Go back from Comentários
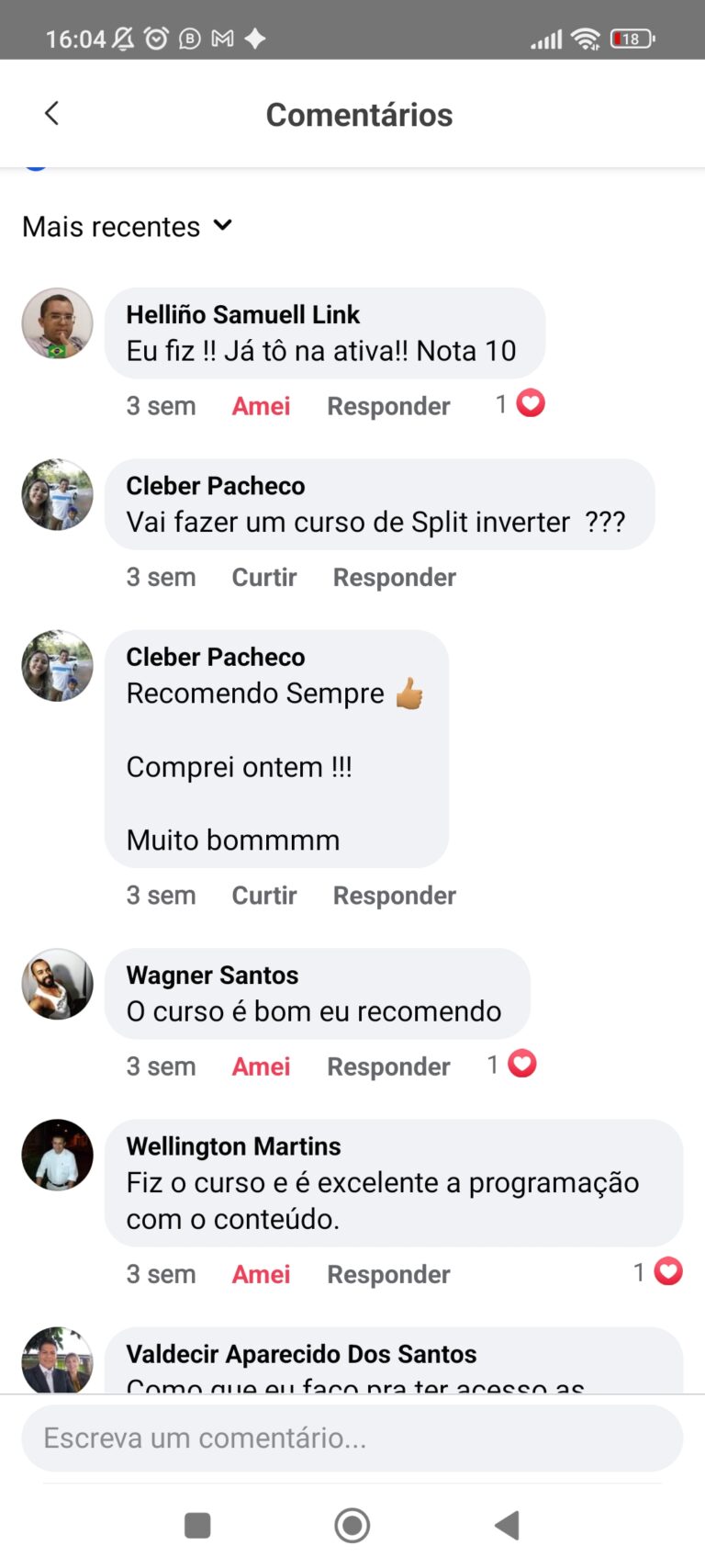This screenshot has height=1568, width=705. click(x=52, y=114)
